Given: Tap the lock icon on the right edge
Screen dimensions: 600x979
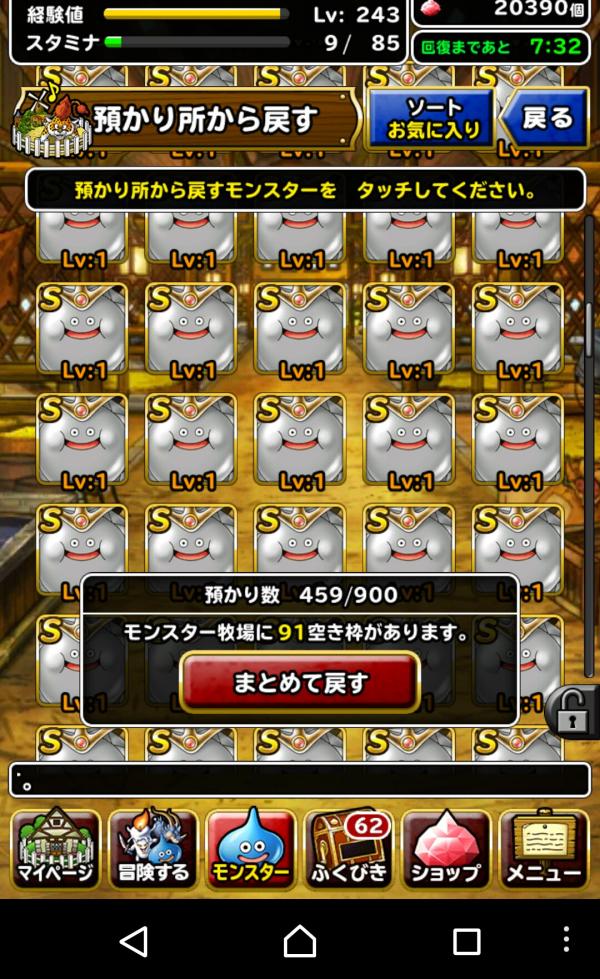Looking at the screenshot, I should pyautogui.click(x=573, y=711).
